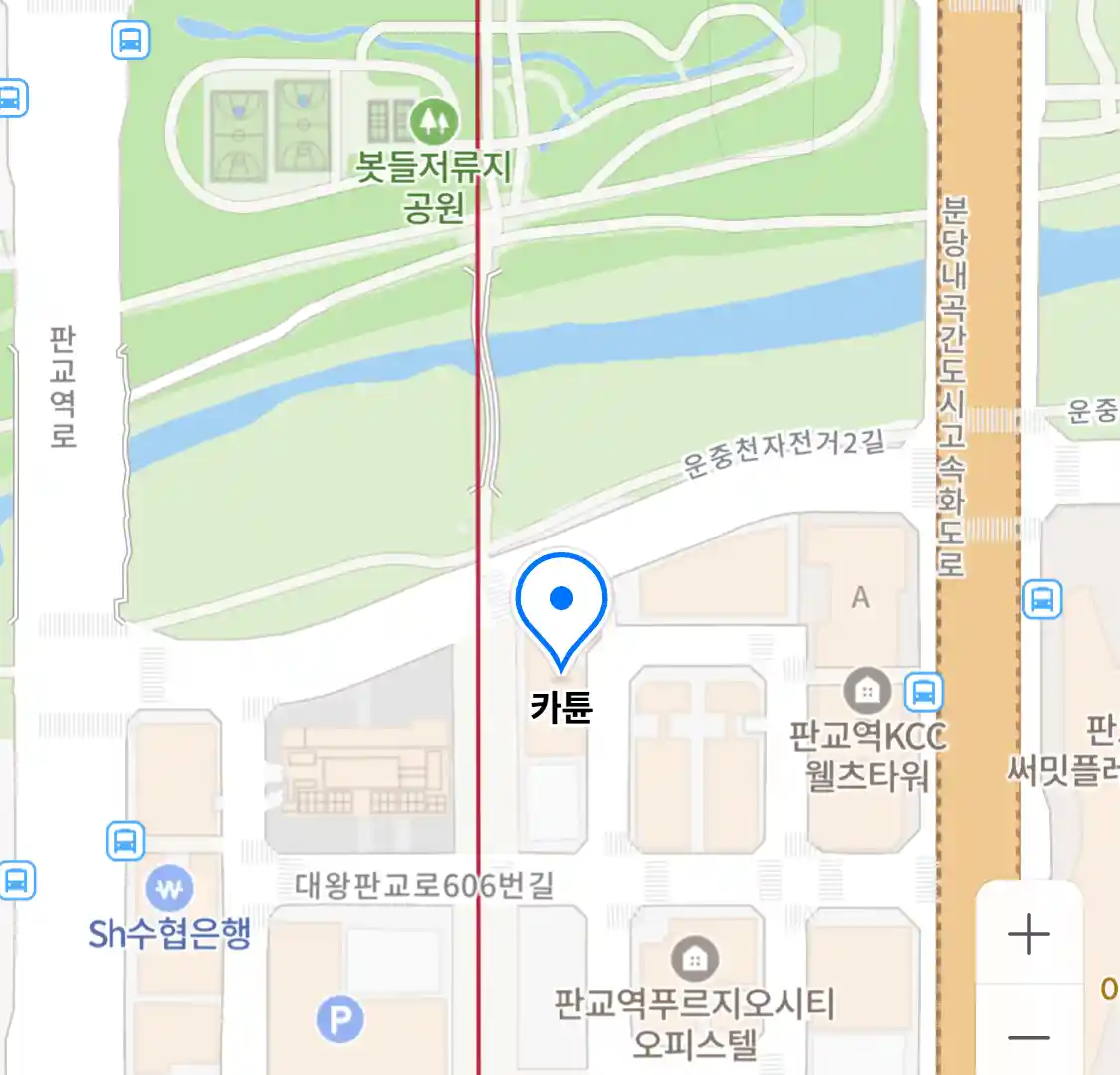Screen dimensions: 1120x1075
Task: Tap the parking lot P marker
Action: (x=339, y=1019)
